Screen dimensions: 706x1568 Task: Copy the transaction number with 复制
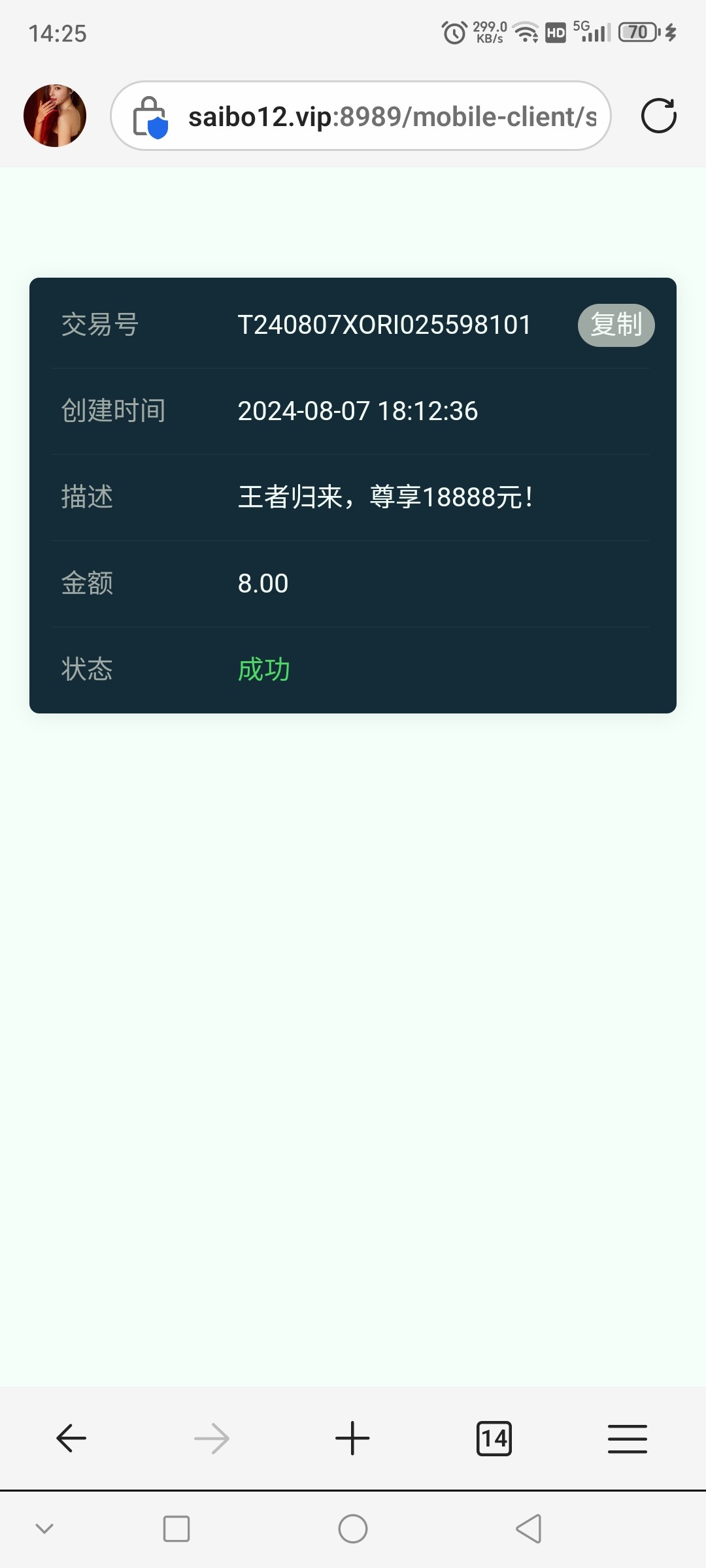point(616,325)
